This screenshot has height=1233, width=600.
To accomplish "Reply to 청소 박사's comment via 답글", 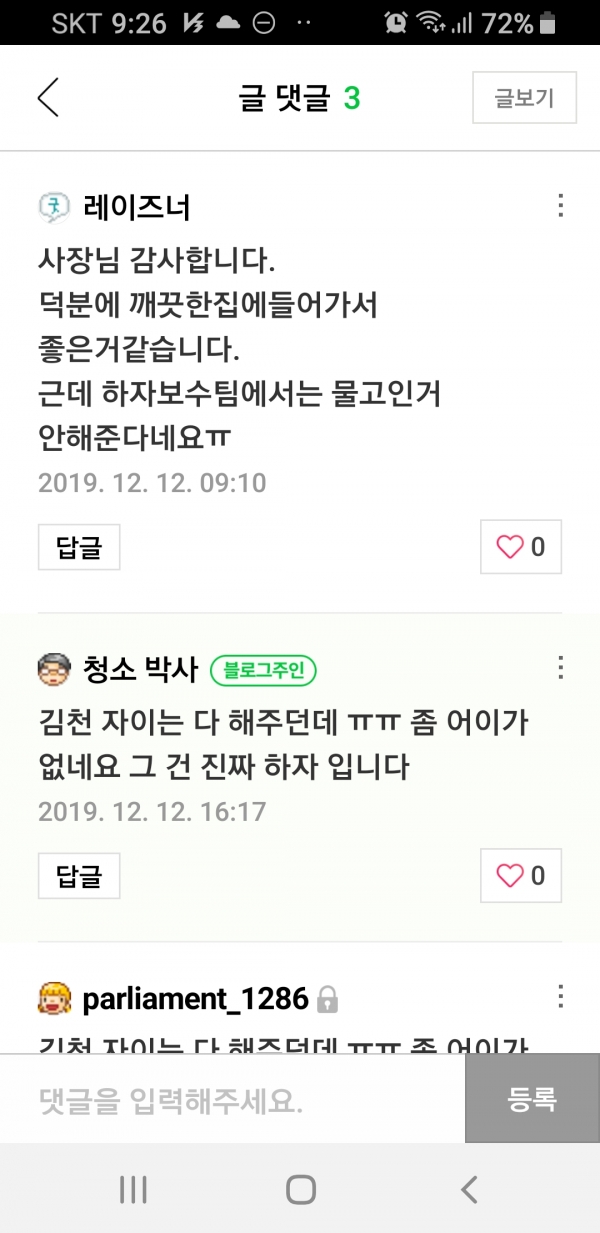I will click(x=79, y=876).
